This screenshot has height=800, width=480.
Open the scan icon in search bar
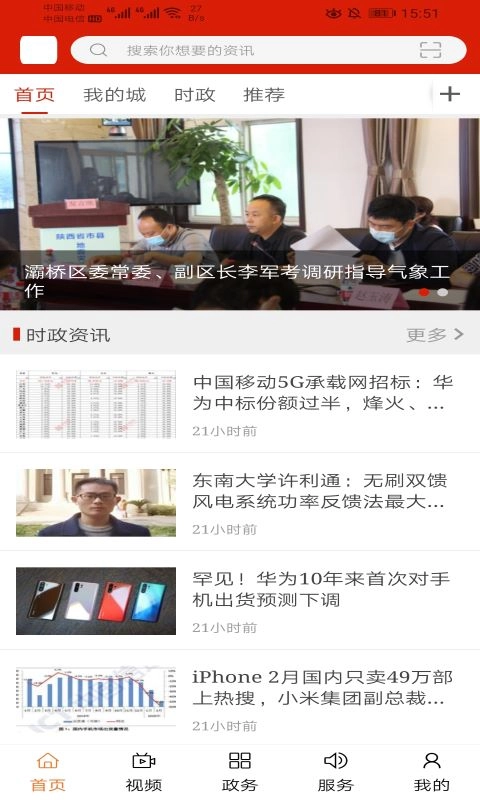coord(430,50)
